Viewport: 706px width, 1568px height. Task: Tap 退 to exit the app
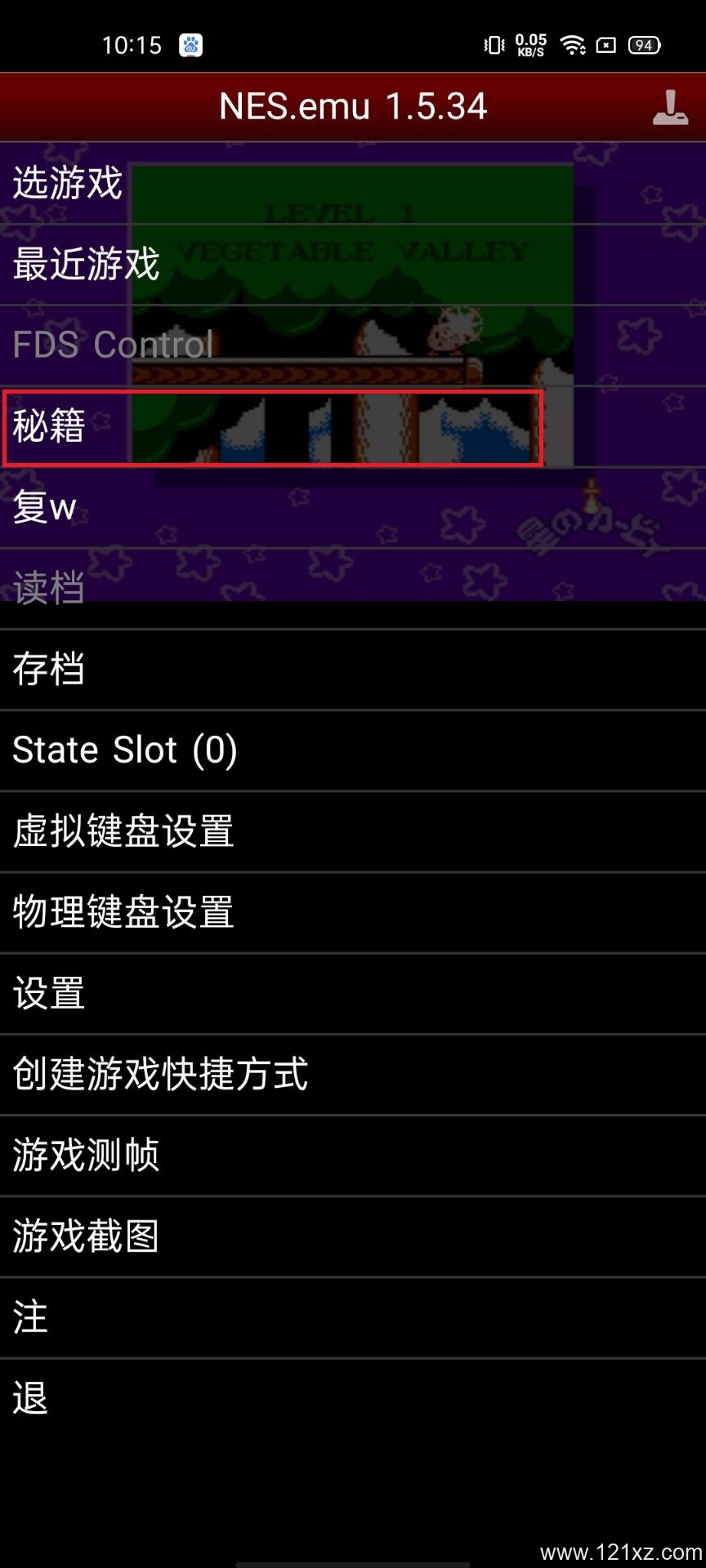coord(31,1398)
